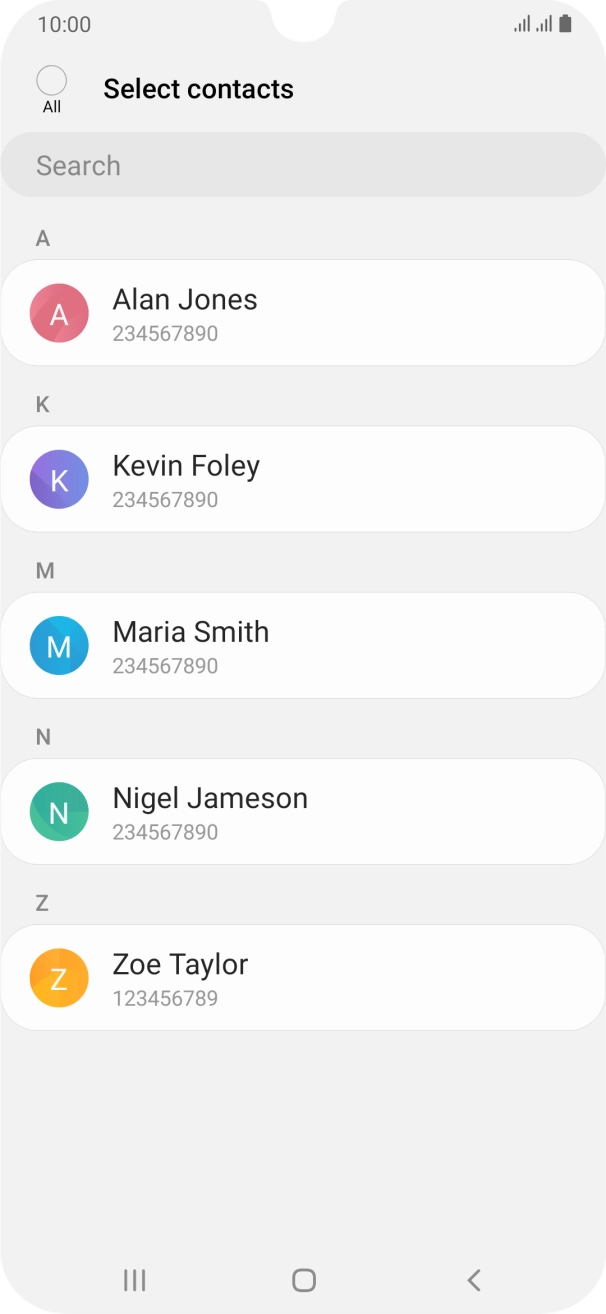
Task: Select all contacts with the All checkbox
Action: (51, 81)
